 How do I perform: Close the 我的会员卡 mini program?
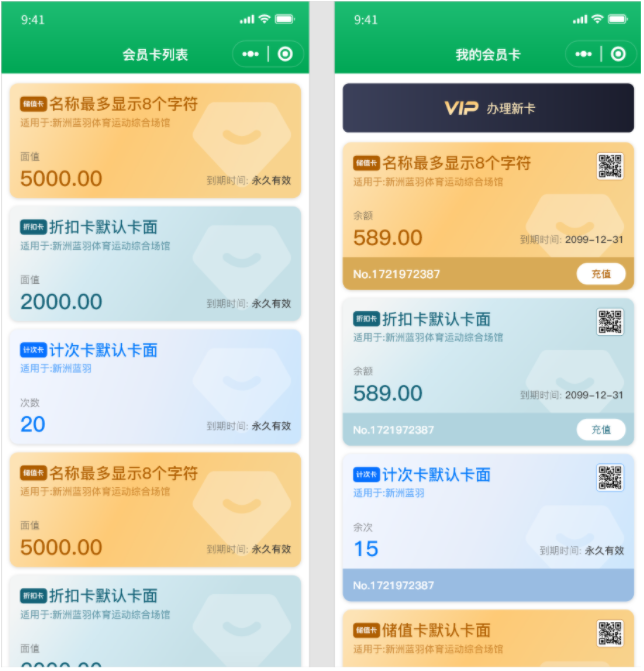point(619,54)
